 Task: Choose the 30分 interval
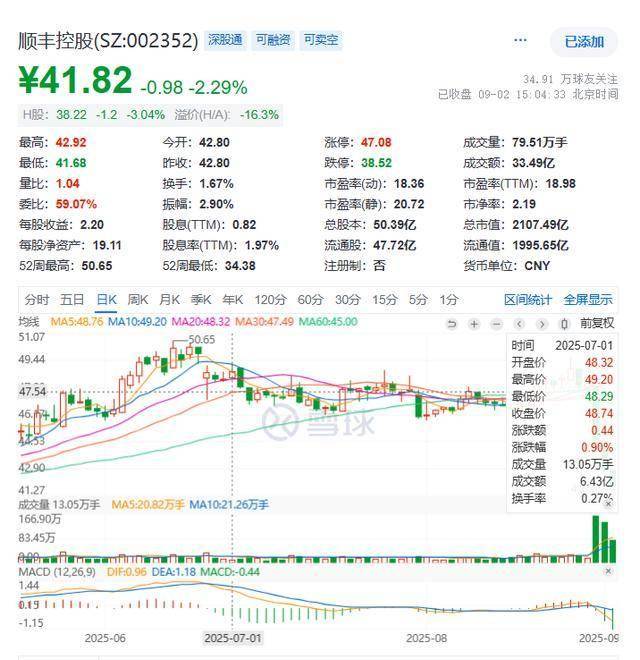click(347, 299)
